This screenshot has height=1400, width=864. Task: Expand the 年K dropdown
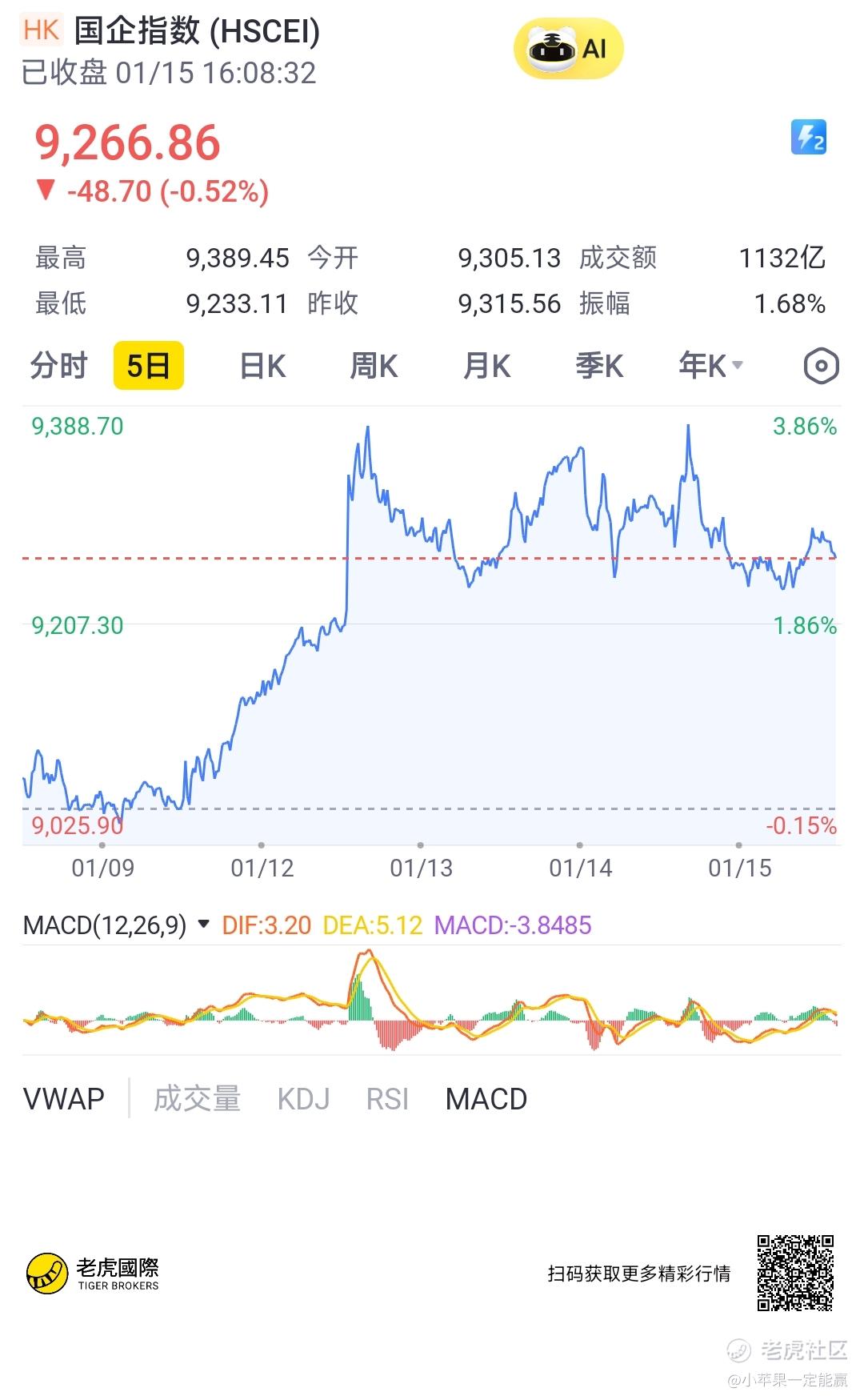[x=710, y=366]
